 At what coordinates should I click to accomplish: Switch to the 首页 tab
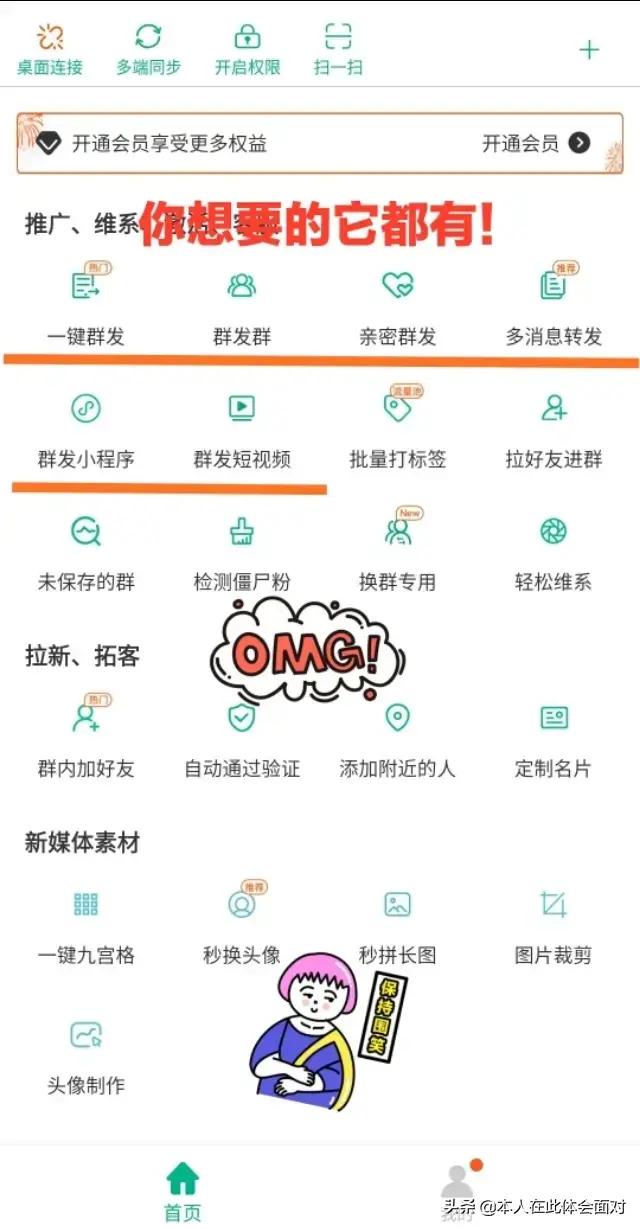click(x=182, y=1192)
